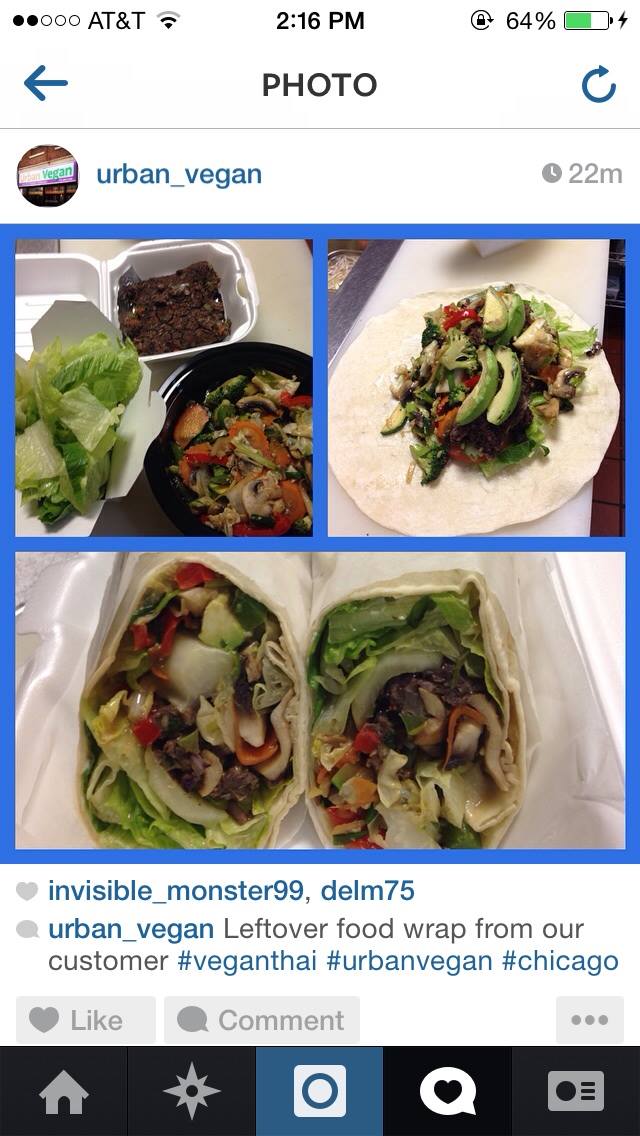Image resolution: width=640 pixels, height=1136 pixels.
Task: Switch to the Home feed tab
Action: [64, 1091]
